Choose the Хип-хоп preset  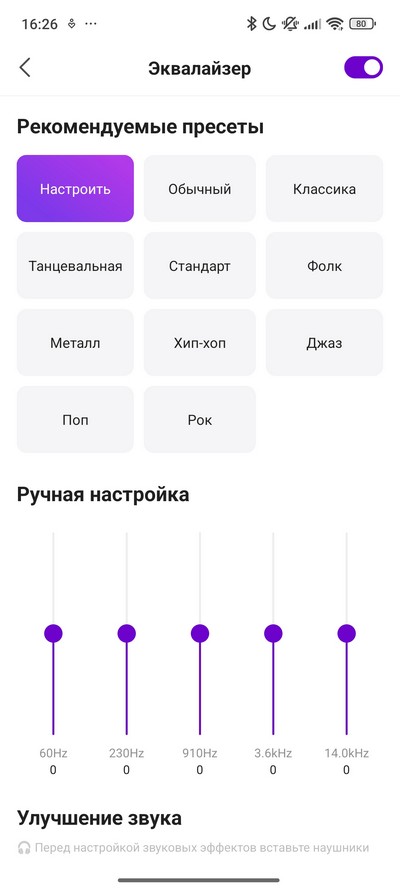tap(199, 343)
